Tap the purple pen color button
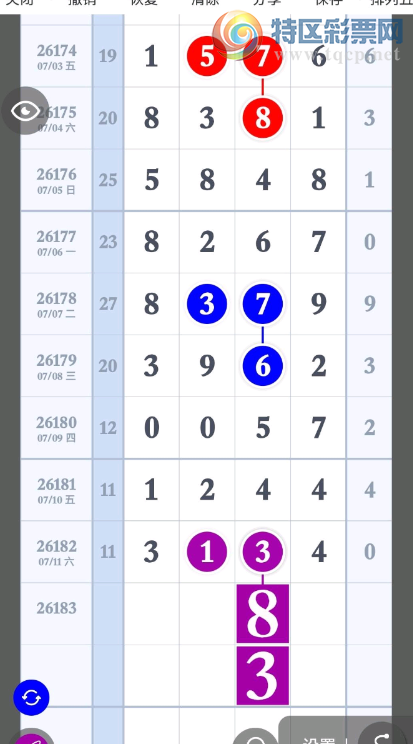 tap(31, 738)
